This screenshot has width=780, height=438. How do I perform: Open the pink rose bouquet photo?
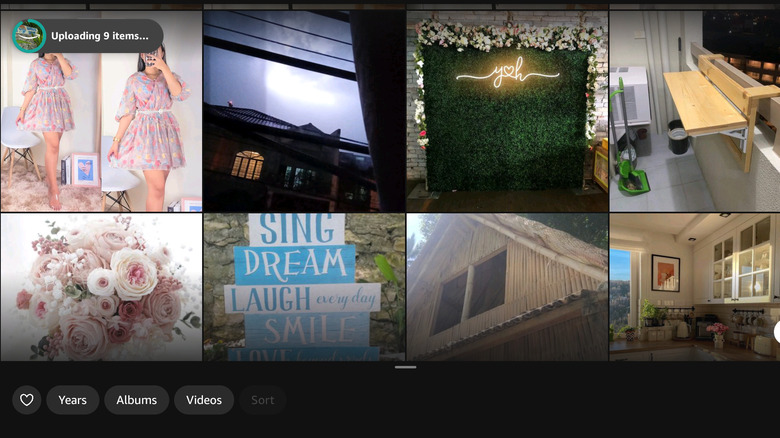tap(100, 287)
